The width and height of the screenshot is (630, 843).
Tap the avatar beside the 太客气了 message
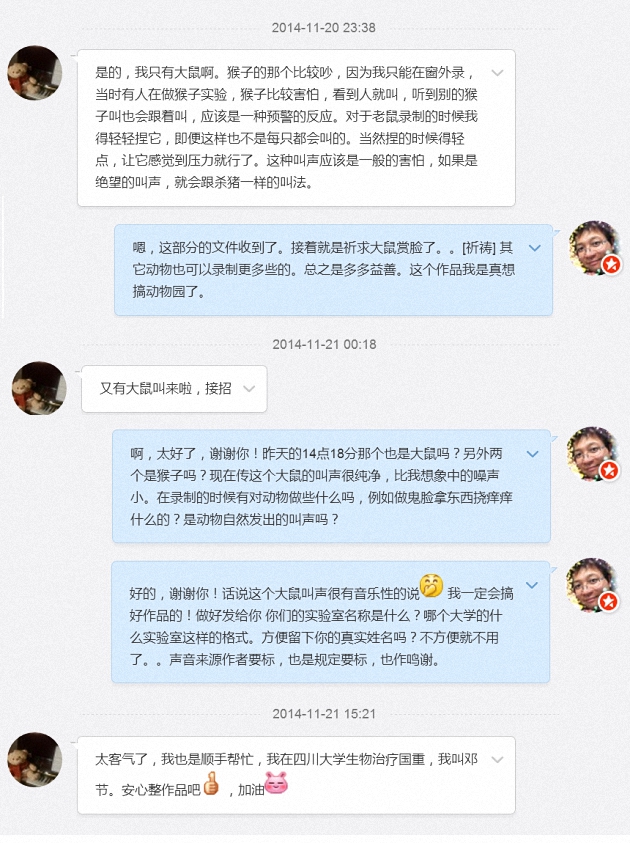(x=35, y=759)
